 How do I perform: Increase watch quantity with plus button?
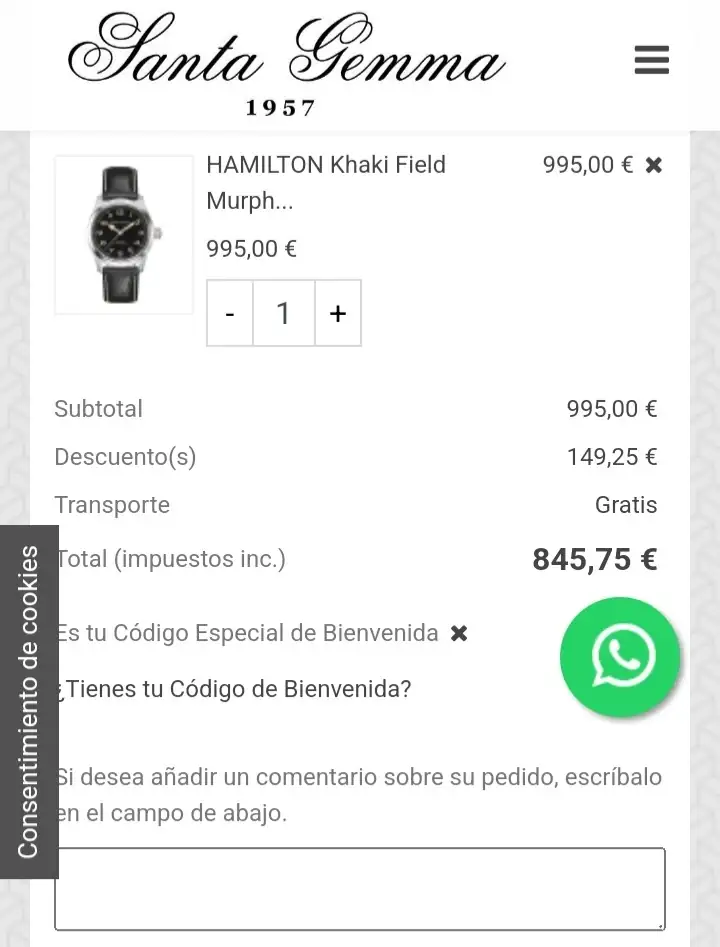(338, 313)
